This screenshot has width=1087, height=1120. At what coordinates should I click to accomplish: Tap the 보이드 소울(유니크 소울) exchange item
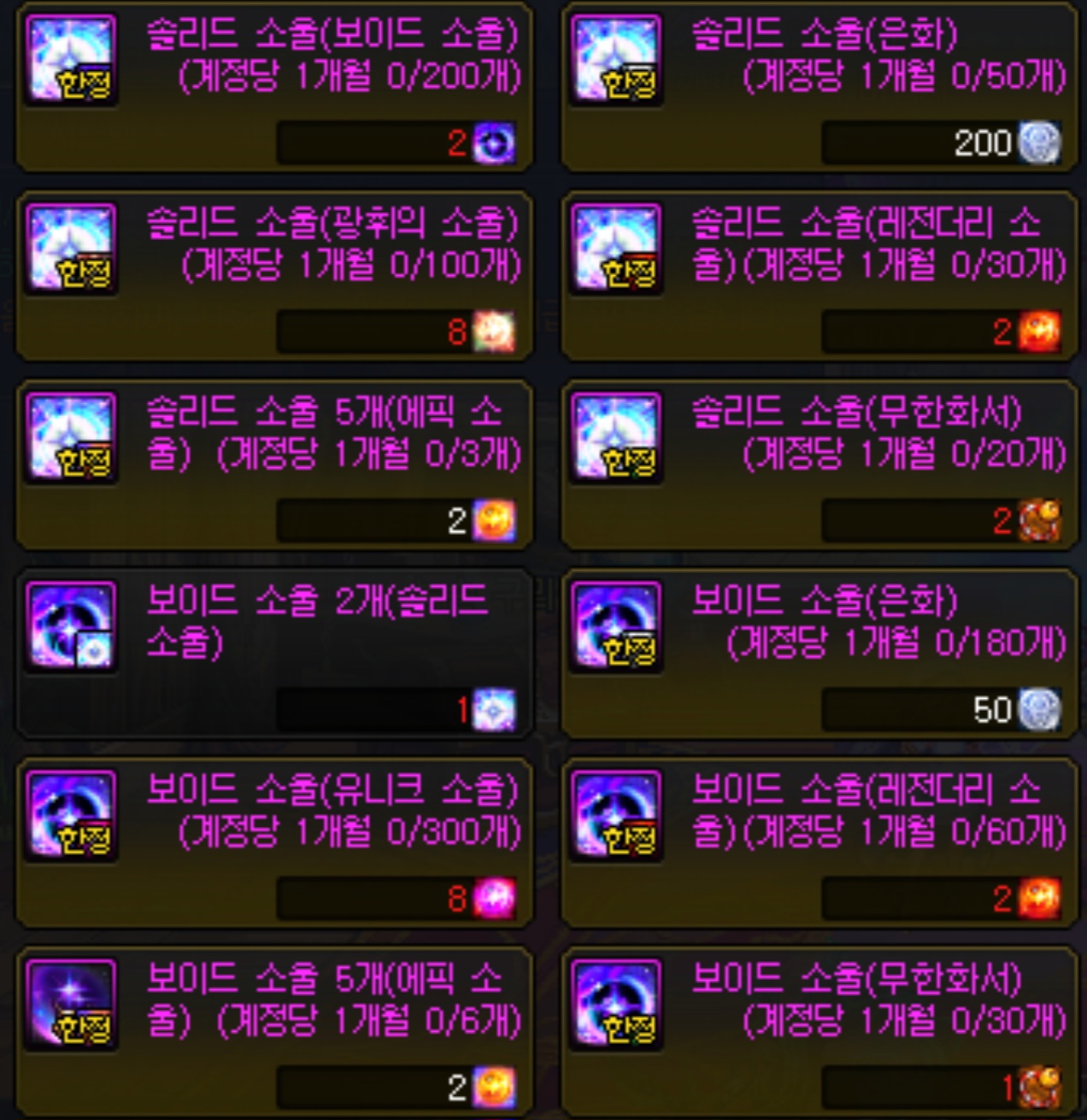pyautogui.click(x=273, y=841)
